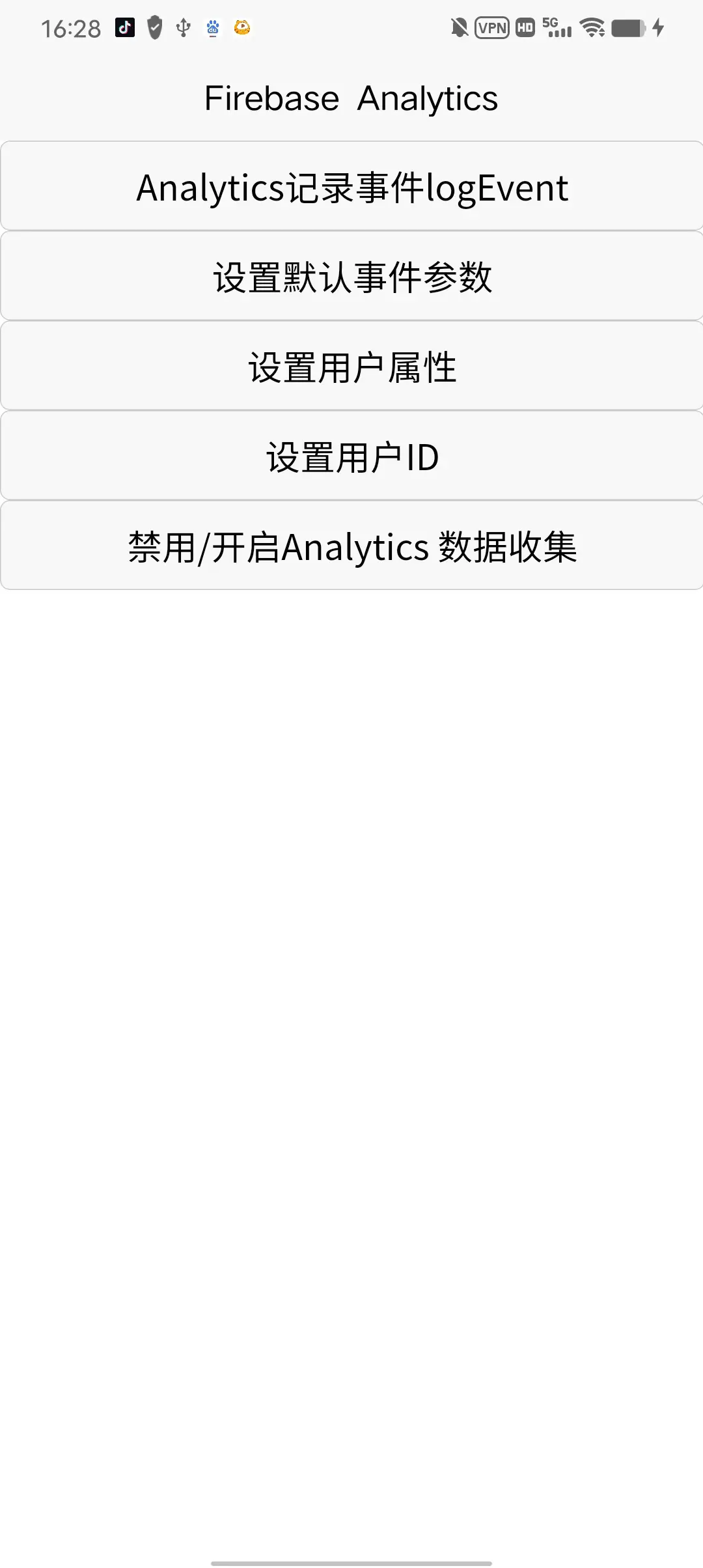This screenshot has height=1568, width=703.
Task: Select 设置默认事件参数
Action: [351, 277]
